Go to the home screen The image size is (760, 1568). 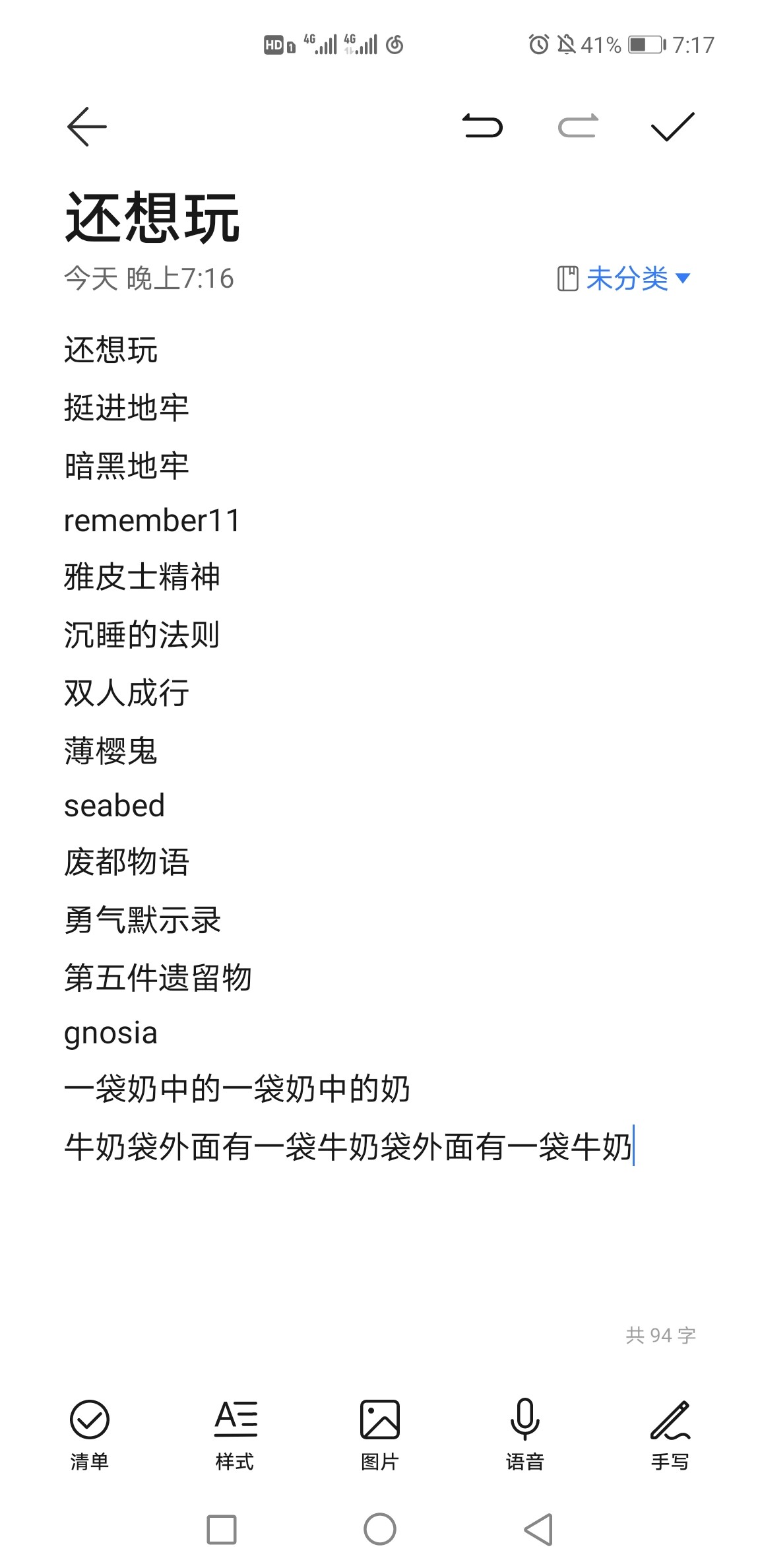pyautogui.click(x=380, y=1529)
